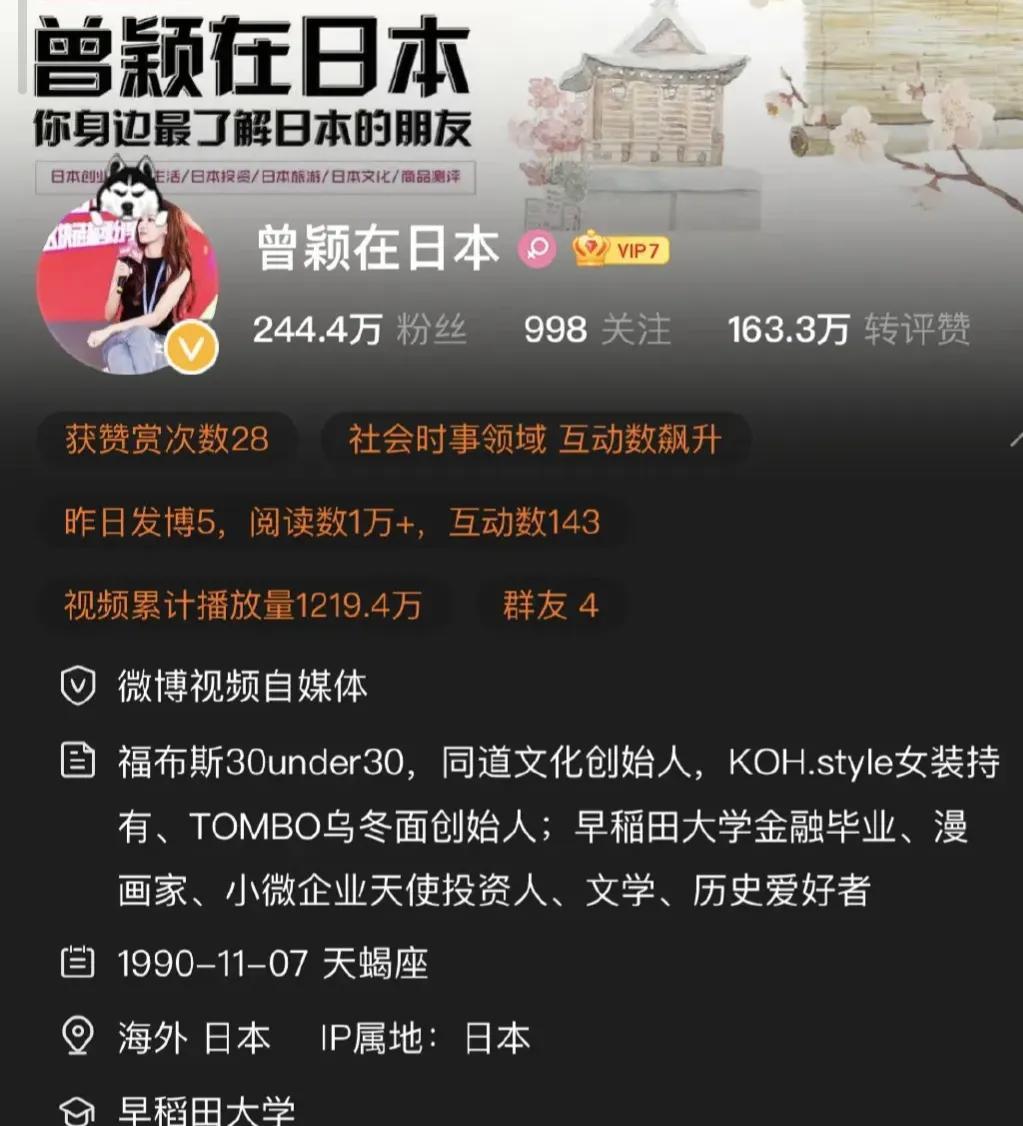Open 昨日发博5 阅读数 stats chip
The width and height of the screenshot is (1023, 1126).
pos(332,523)
